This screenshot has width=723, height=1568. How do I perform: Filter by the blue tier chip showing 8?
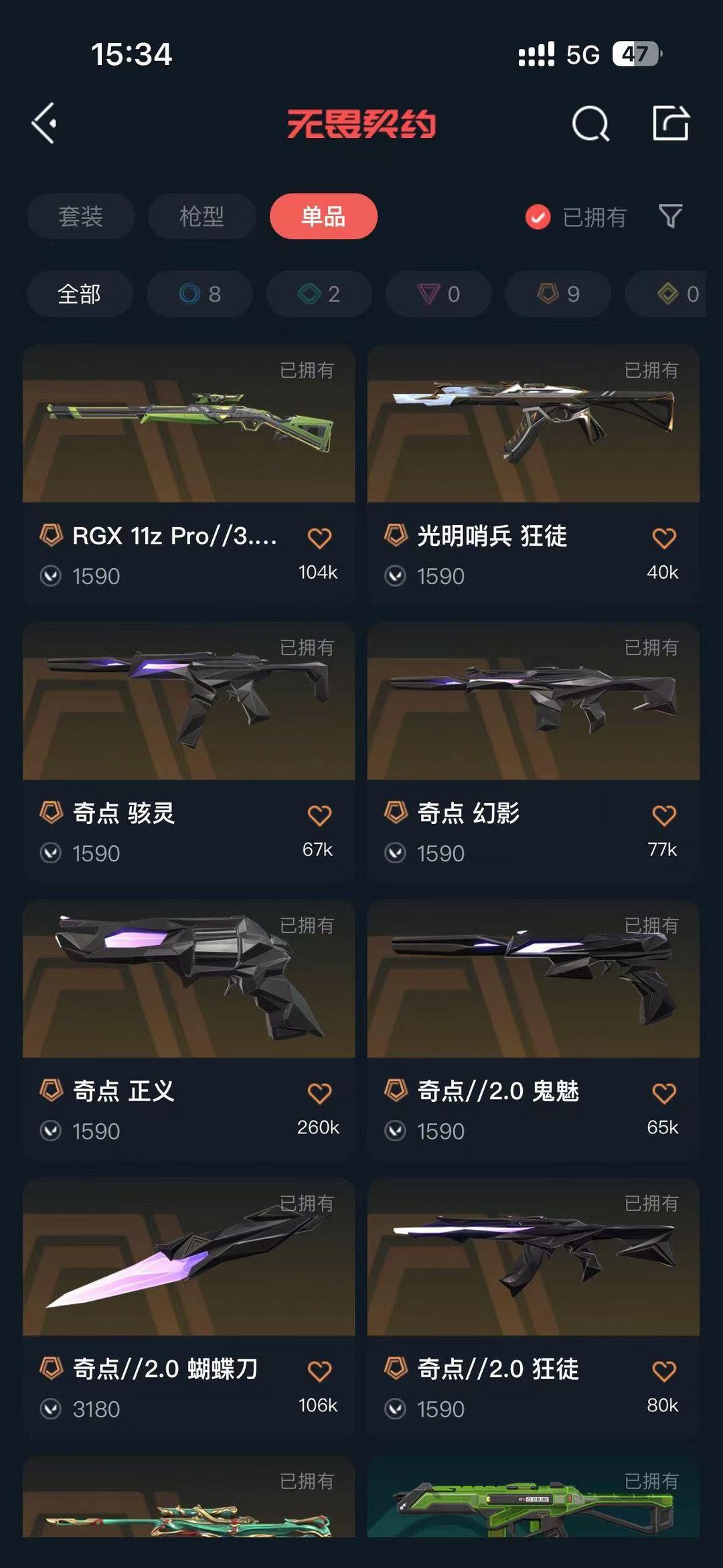pos(199,294)
